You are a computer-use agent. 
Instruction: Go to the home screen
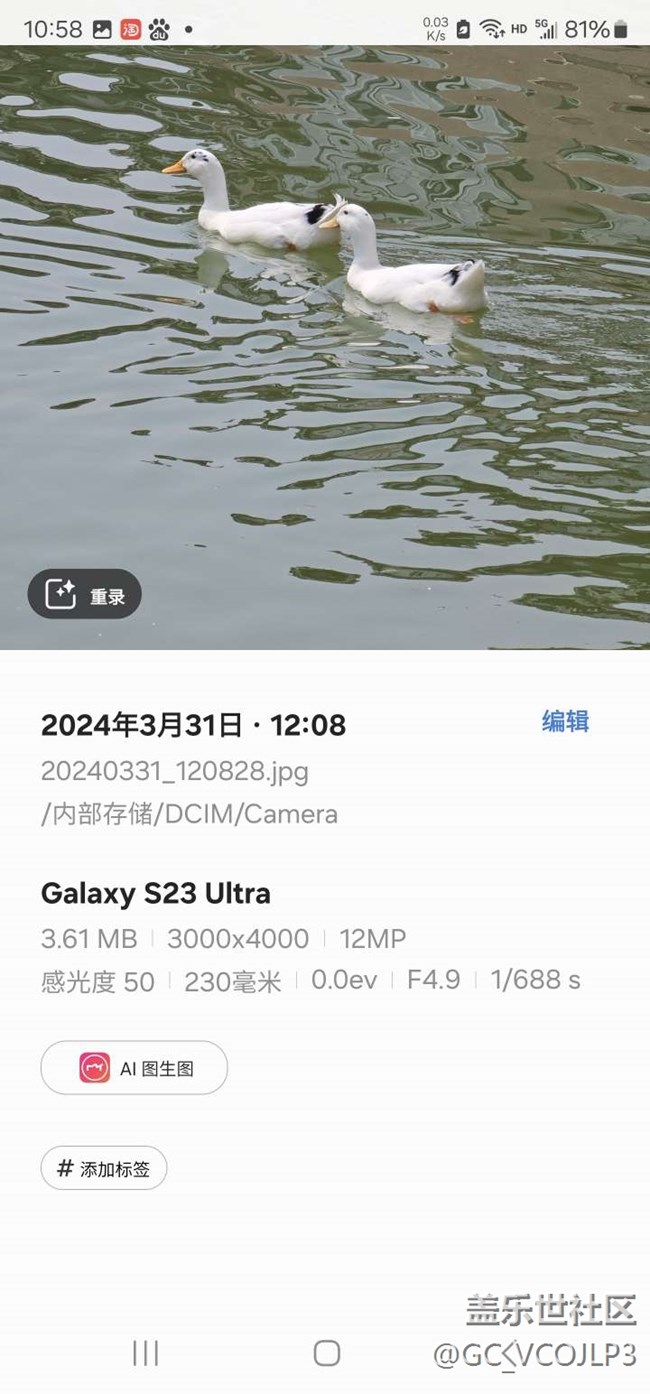click(x=327, y=1353)
